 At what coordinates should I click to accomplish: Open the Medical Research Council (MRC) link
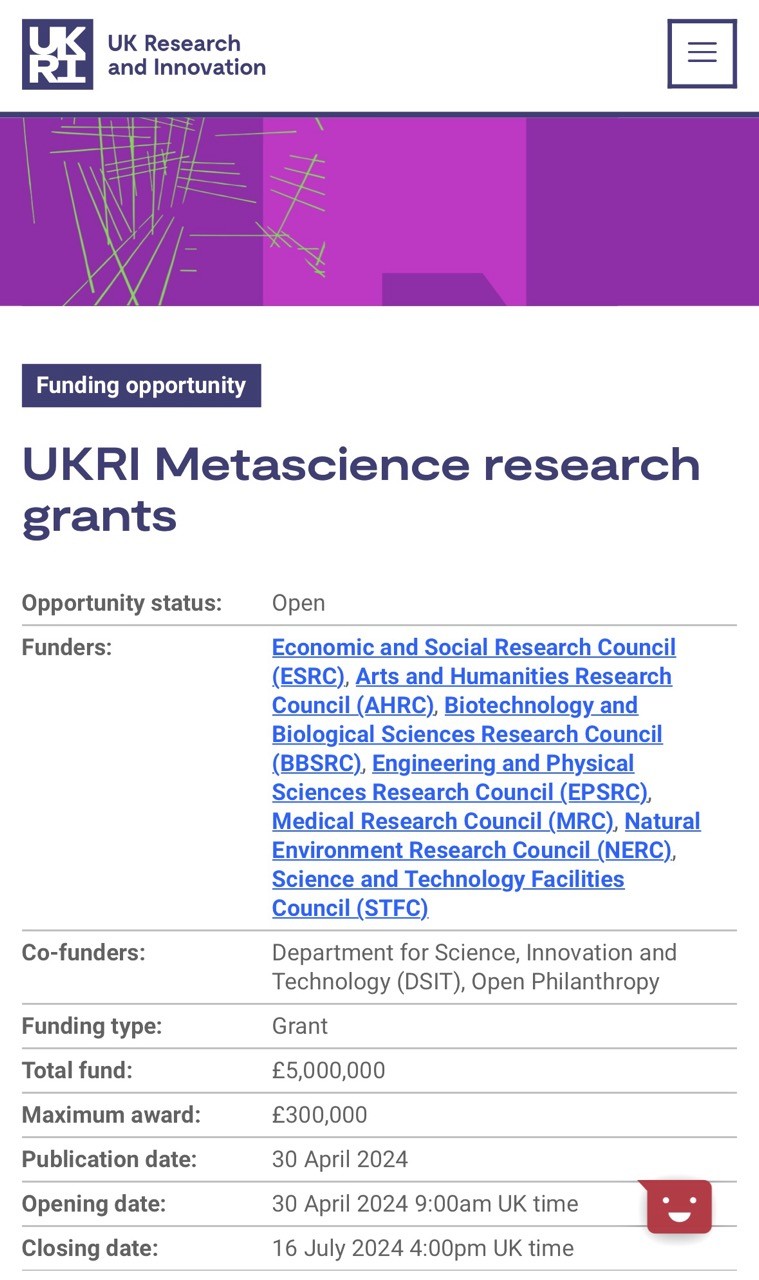(442, 821)
